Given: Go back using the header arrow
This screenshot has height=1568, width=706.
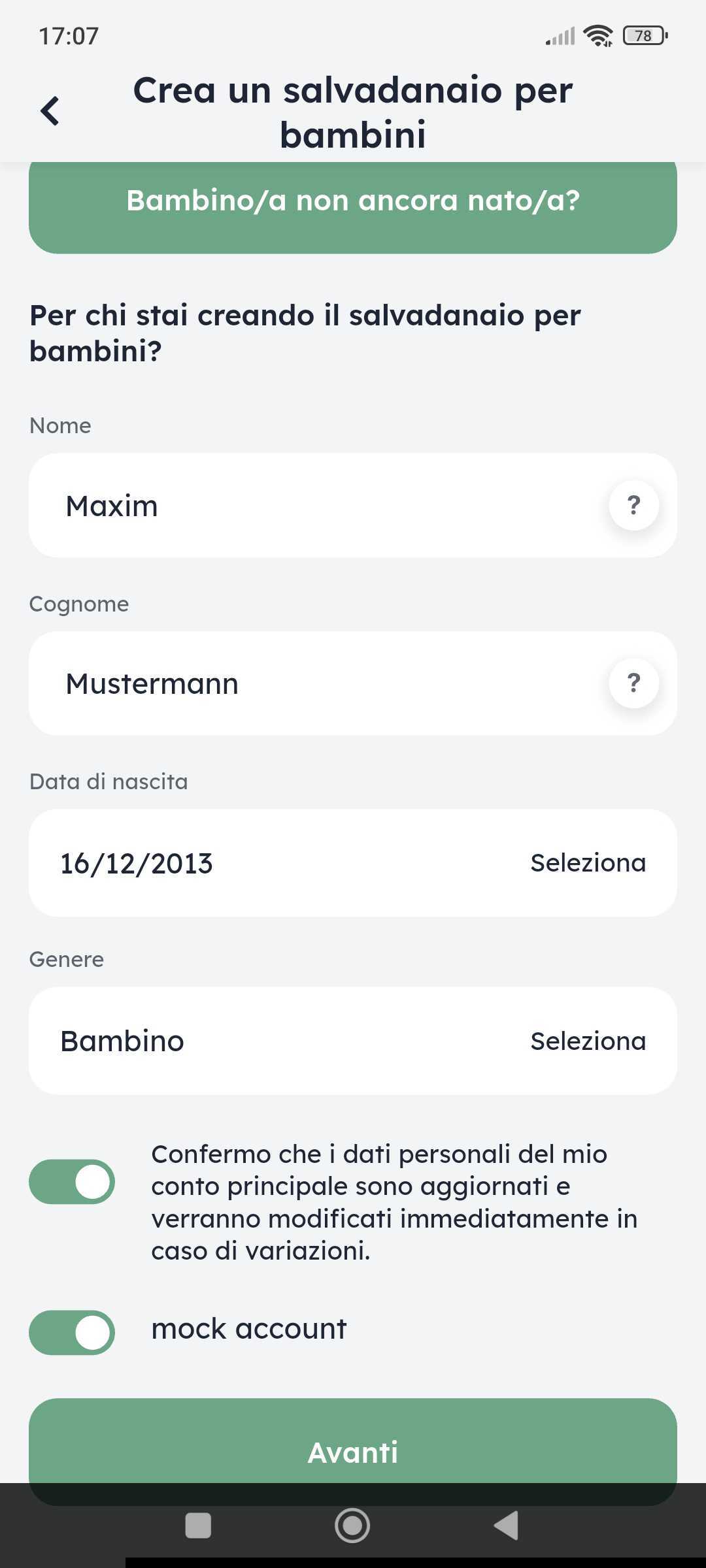Looking at the screenshot, I should (50, 110).
